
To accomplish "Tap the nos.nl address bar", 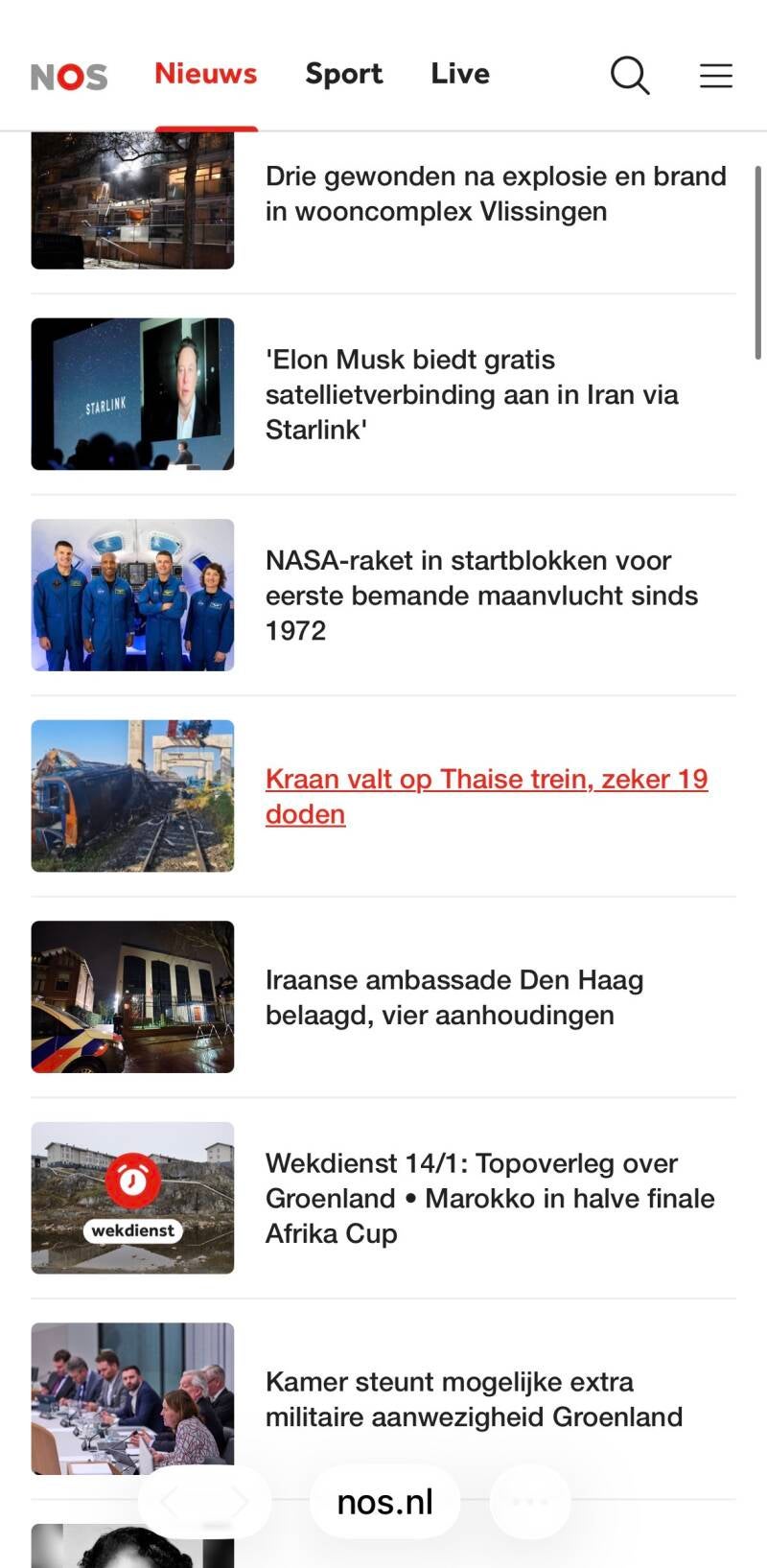I will pos(384,1502).
